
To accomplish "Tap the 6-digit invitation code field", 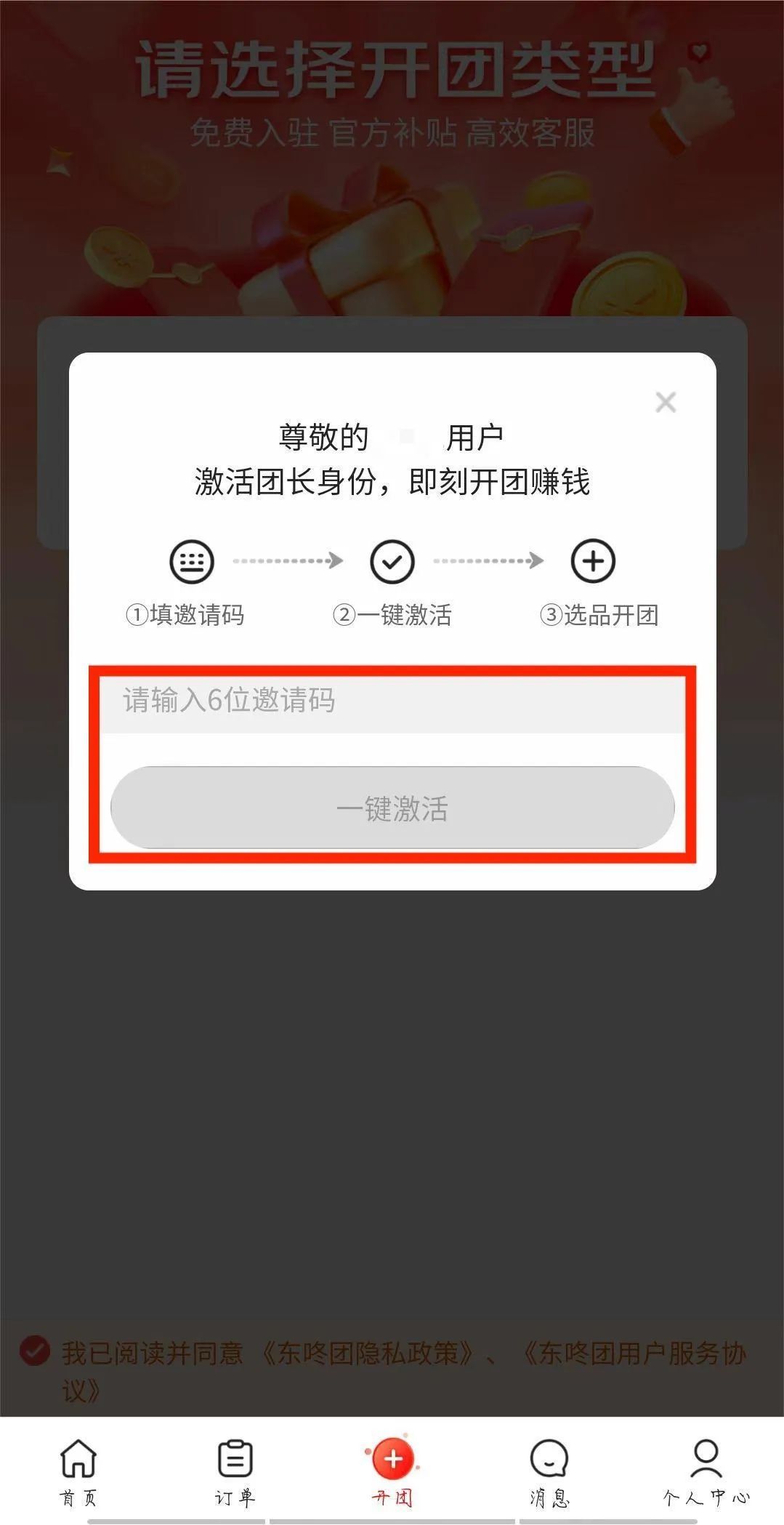I will [392, 701].
